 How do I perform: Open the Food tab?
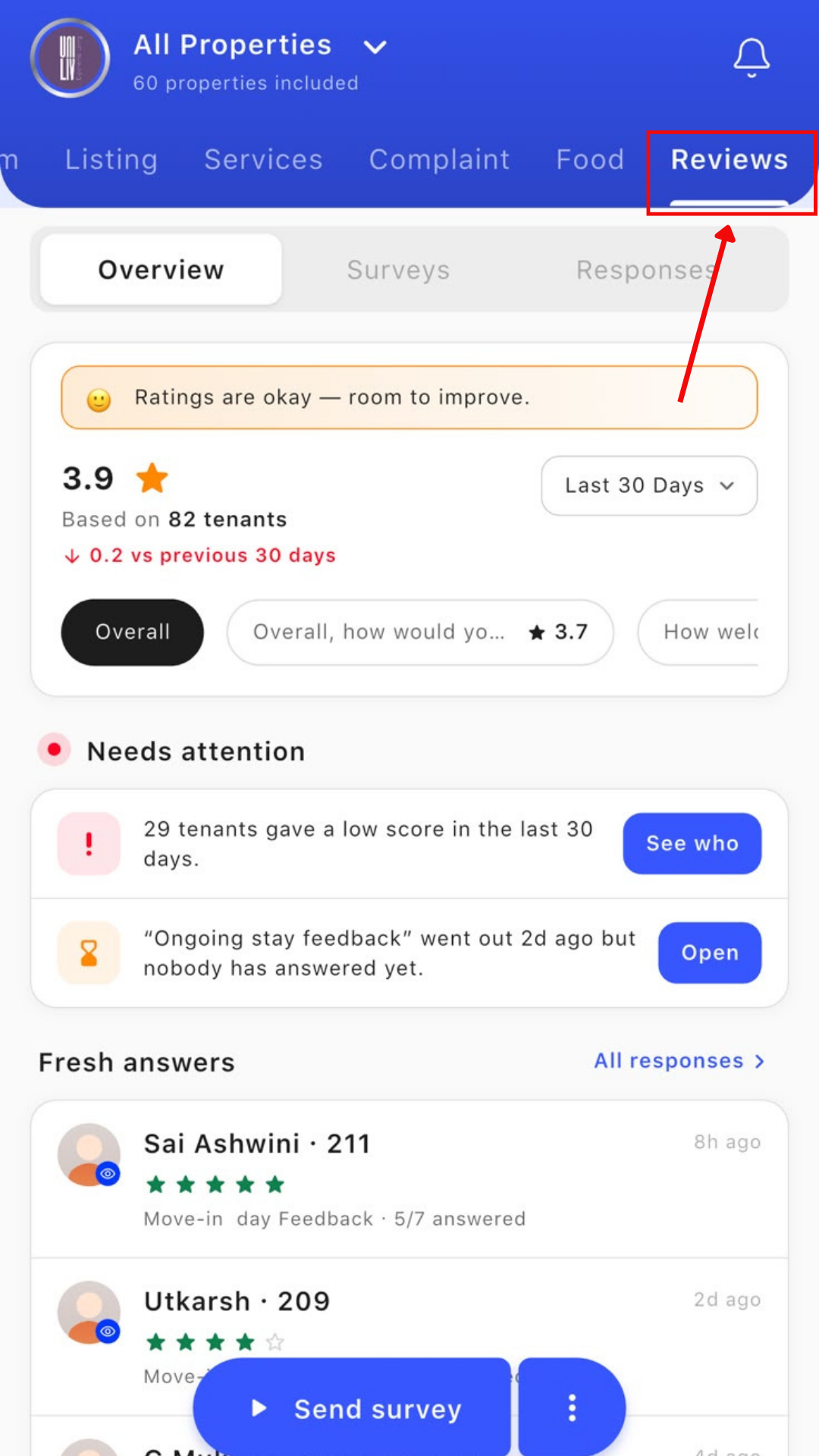click(x=590, y=160)
